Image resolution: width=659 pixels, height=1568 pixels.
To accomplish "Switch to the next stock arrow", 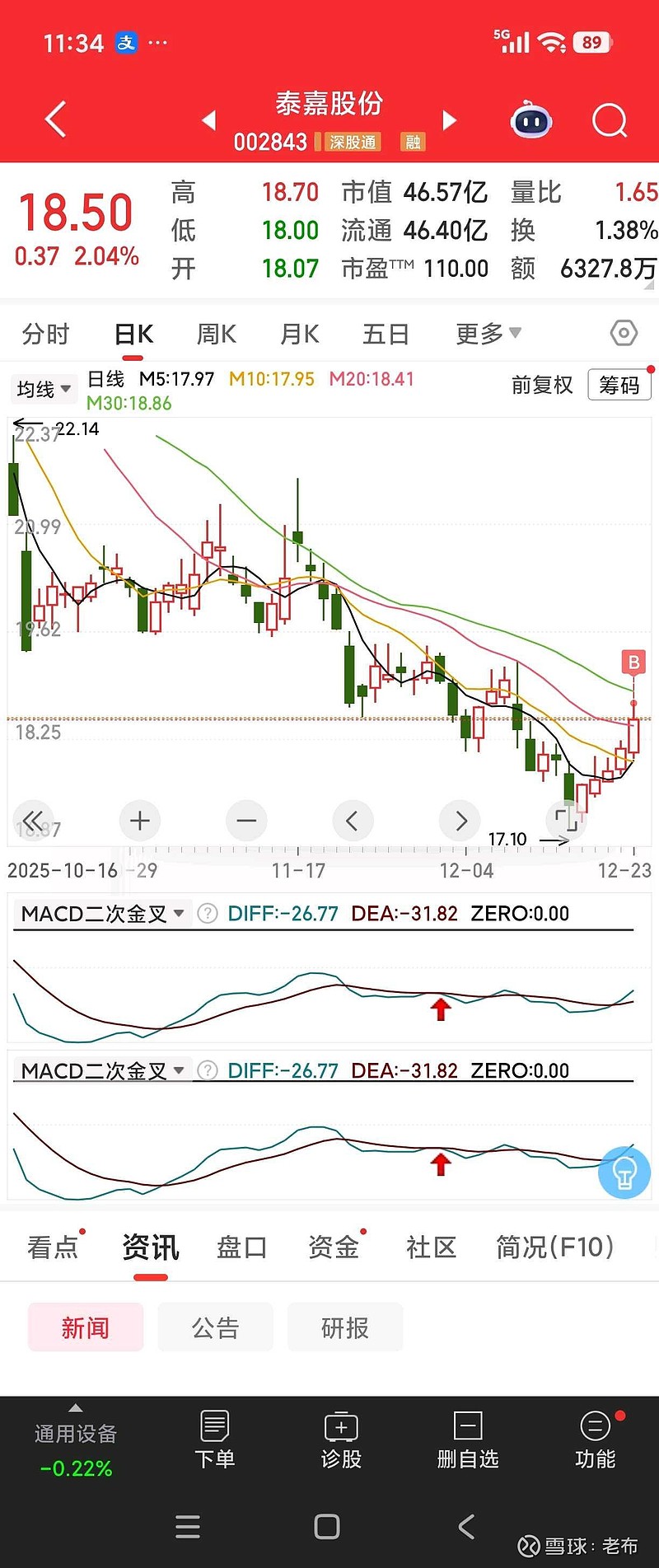I will [450, 121].
